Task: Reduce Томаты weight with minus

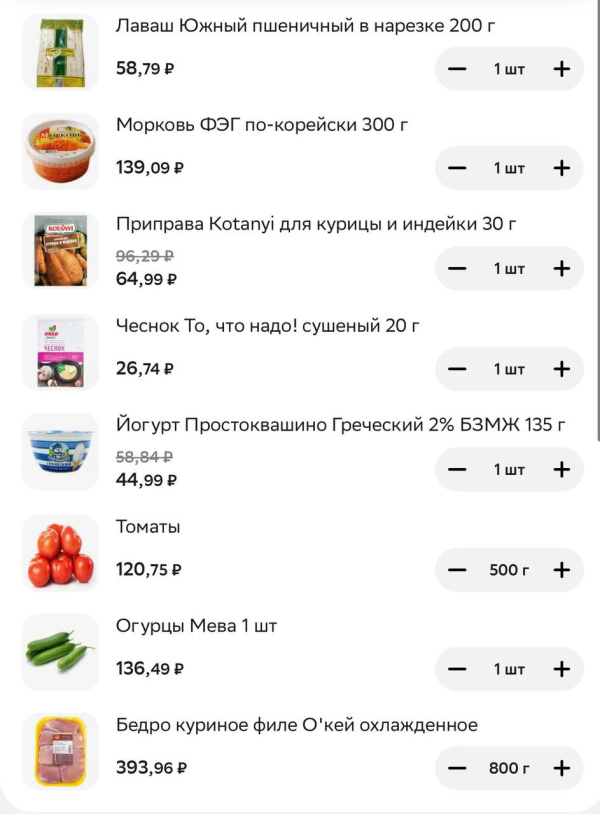Action: coord(457,570)
